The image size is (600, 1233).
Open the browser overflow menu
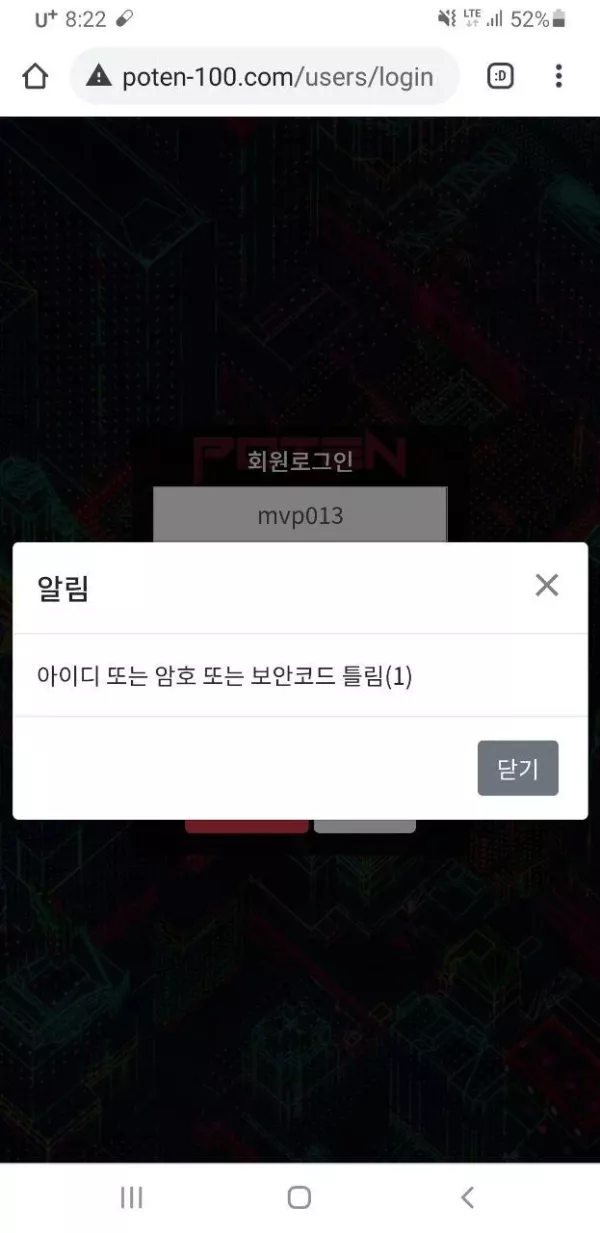[558, 76]
